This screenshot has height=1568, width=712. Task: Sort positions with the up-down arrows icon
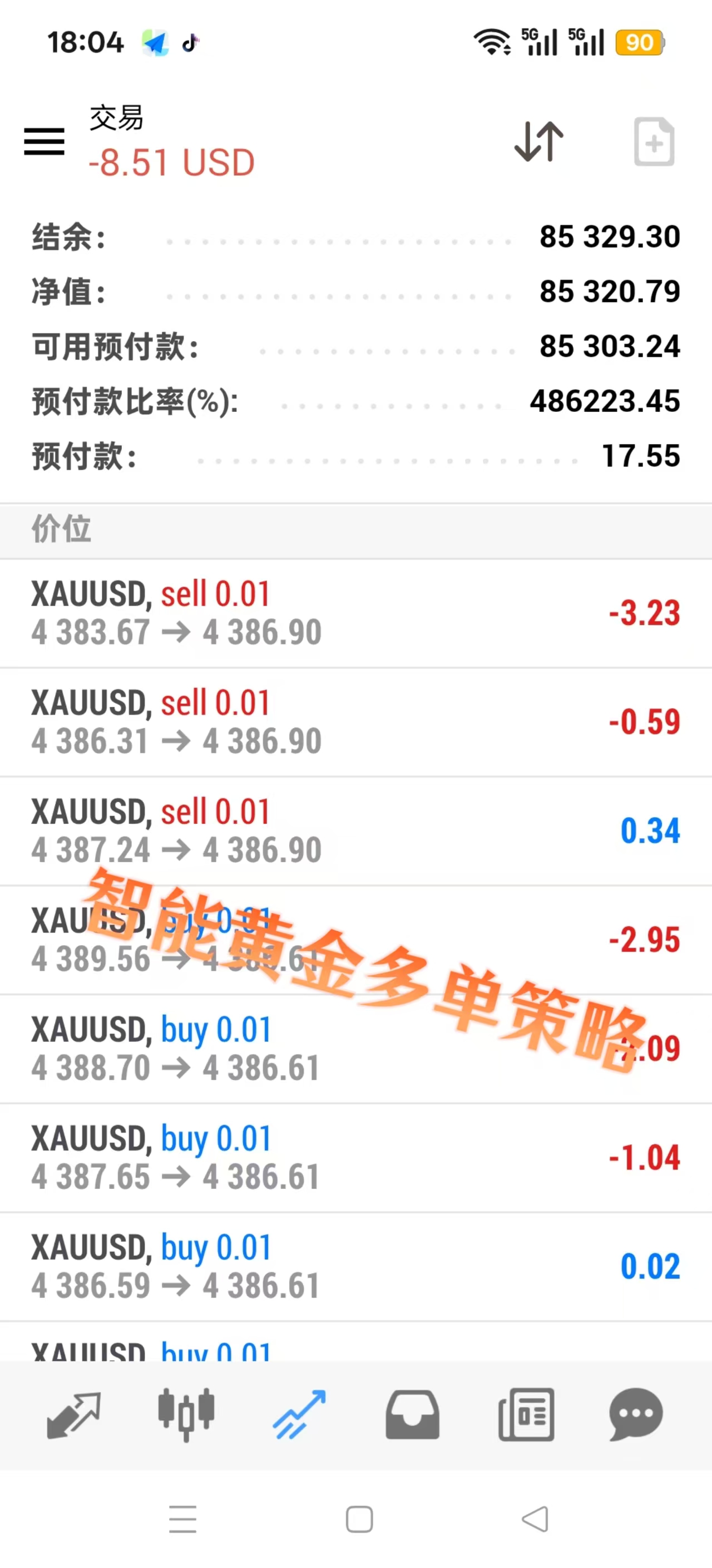(x=538, y=142)
